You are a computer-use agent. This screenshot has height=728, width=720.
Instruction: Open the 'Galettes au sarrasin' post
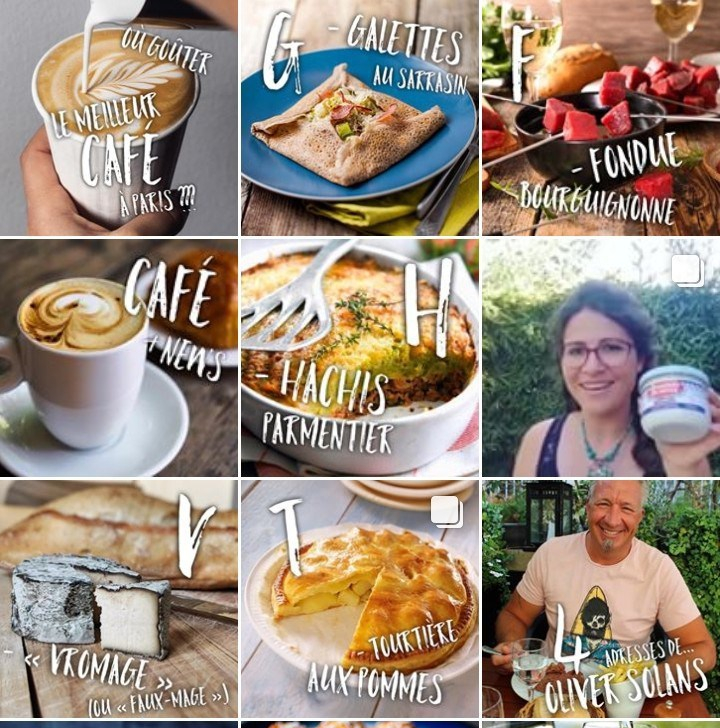(x=359, y=117)
